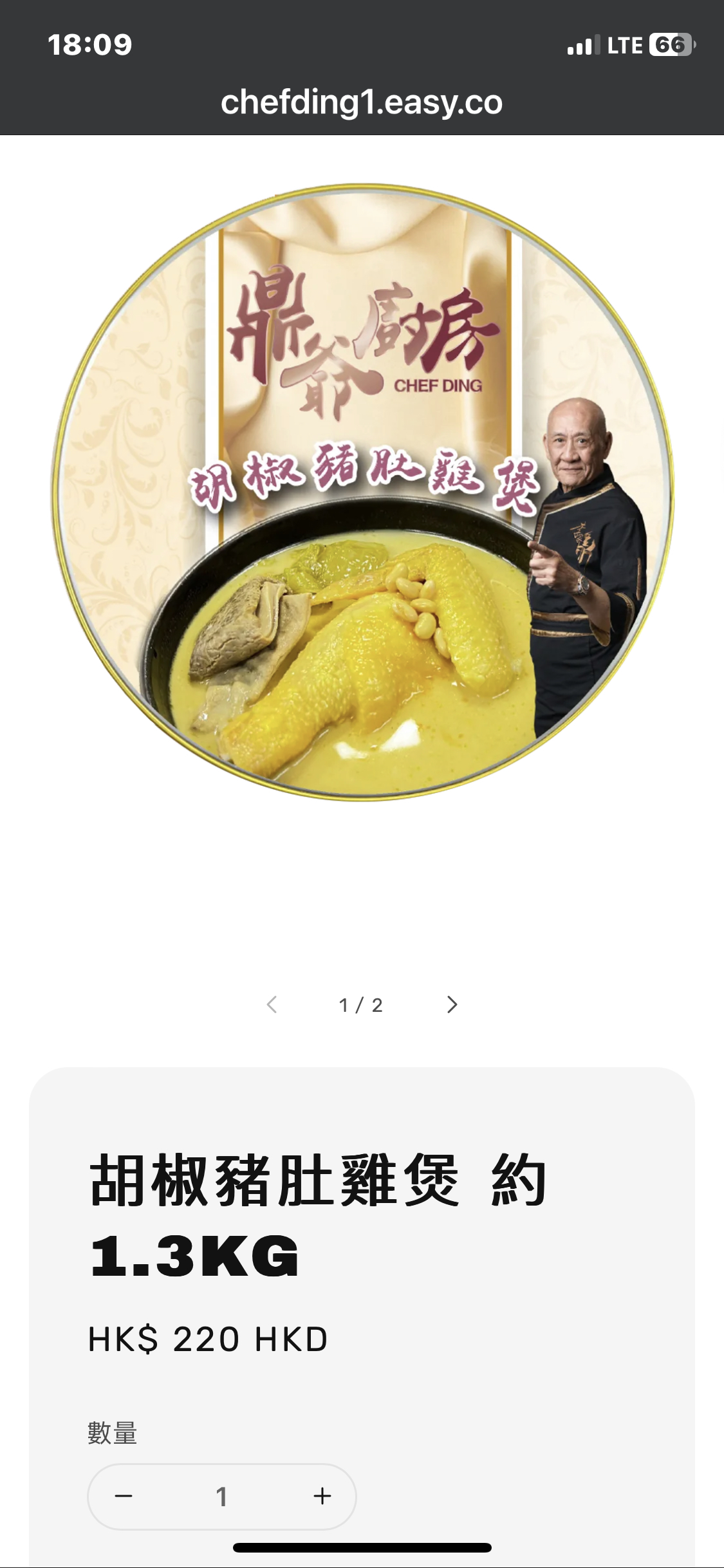Go to the next product image

pos(452,1005)
